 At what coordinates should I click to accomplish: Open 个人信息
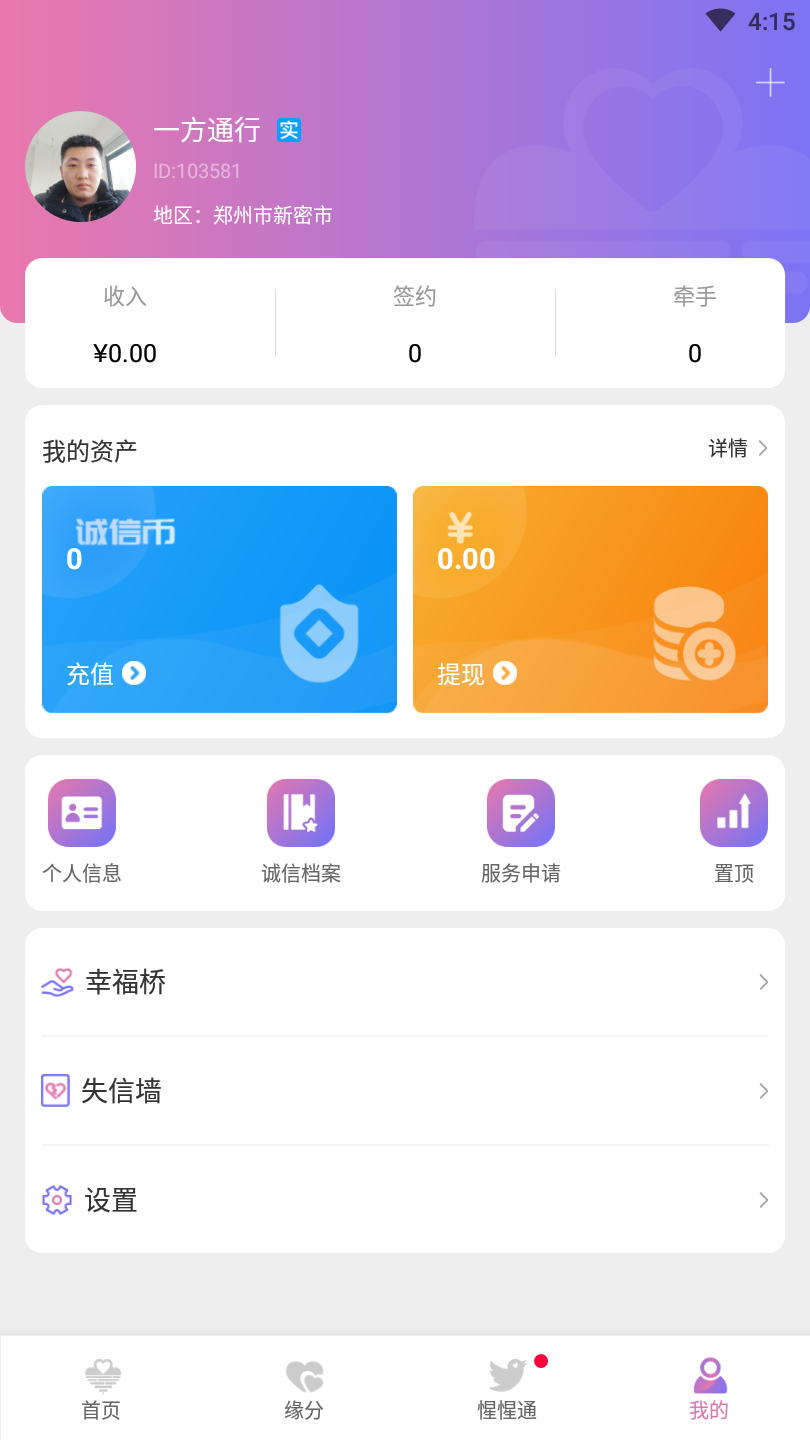coord(82,832)
